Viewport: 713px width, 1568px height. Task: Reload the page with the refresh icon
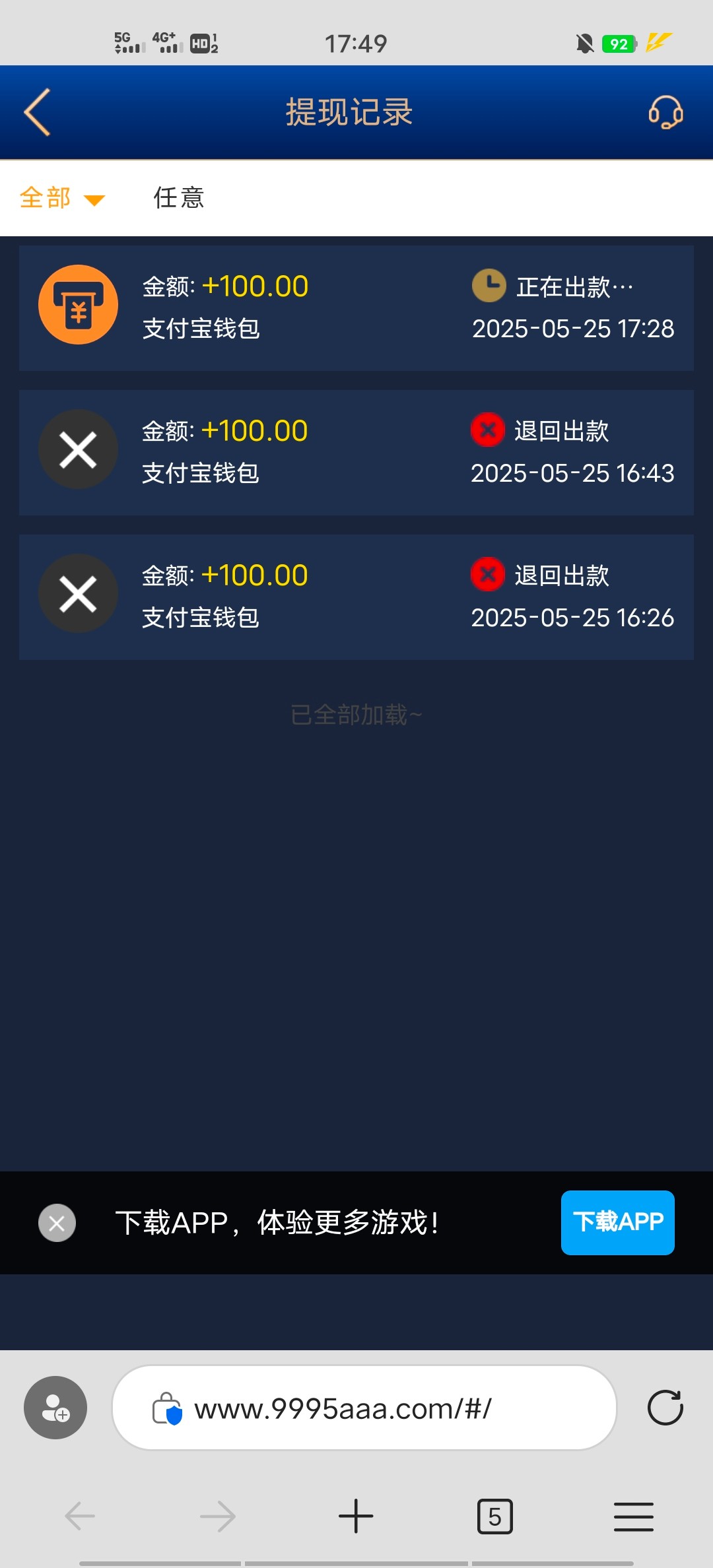pyautogui.click(x=665, y=1408)
